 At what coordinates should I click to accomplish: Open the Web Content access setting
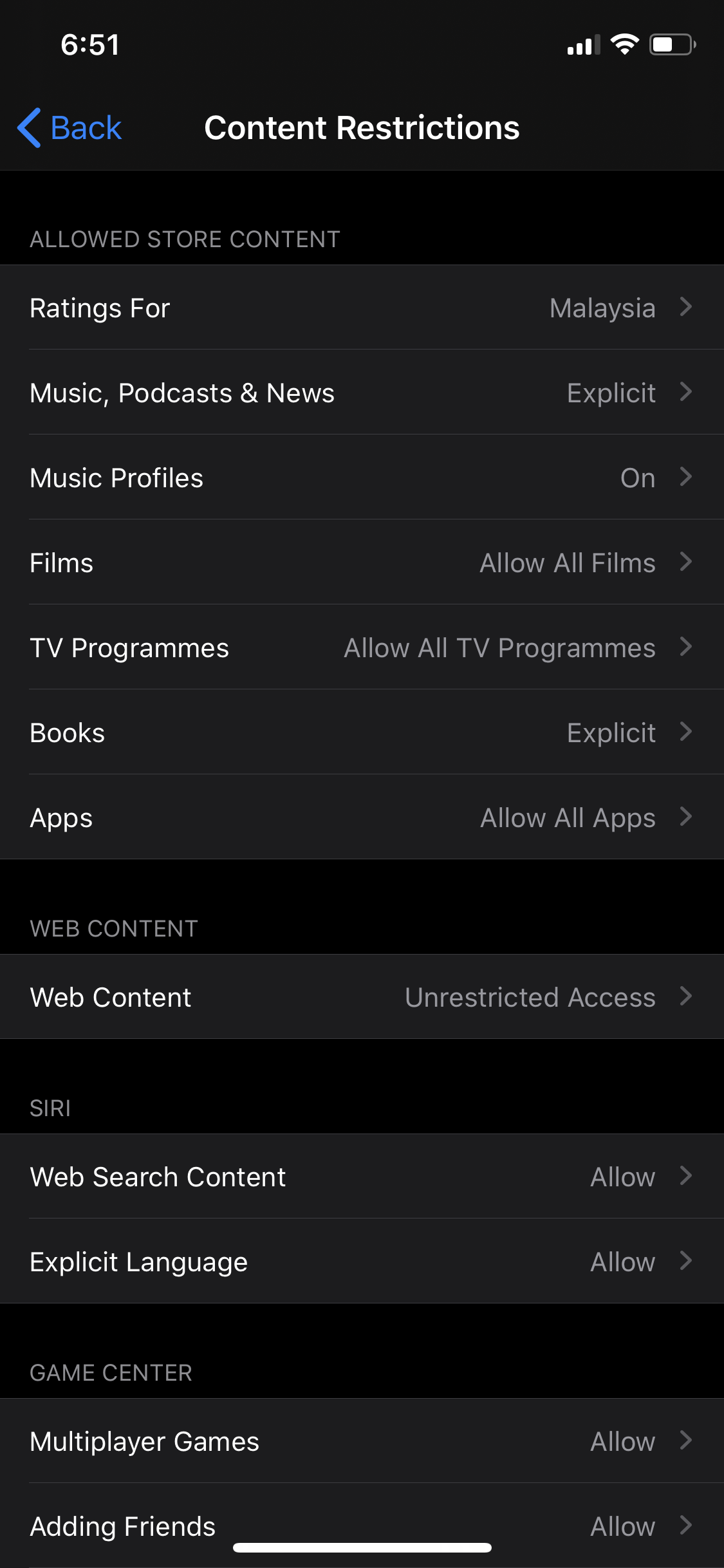[362, 997]
